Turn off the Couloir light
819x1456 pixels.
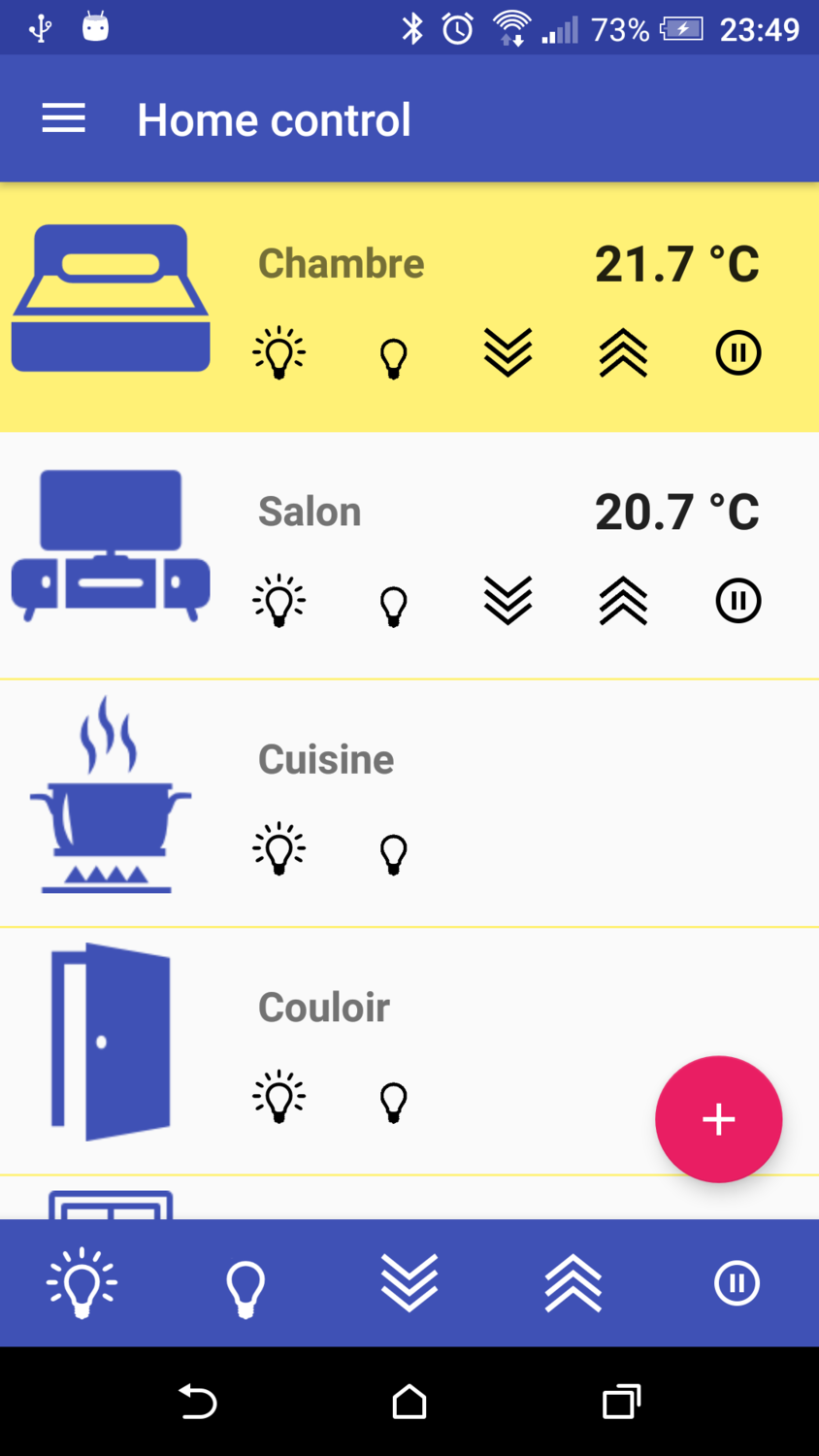[x=393, y=1103]
